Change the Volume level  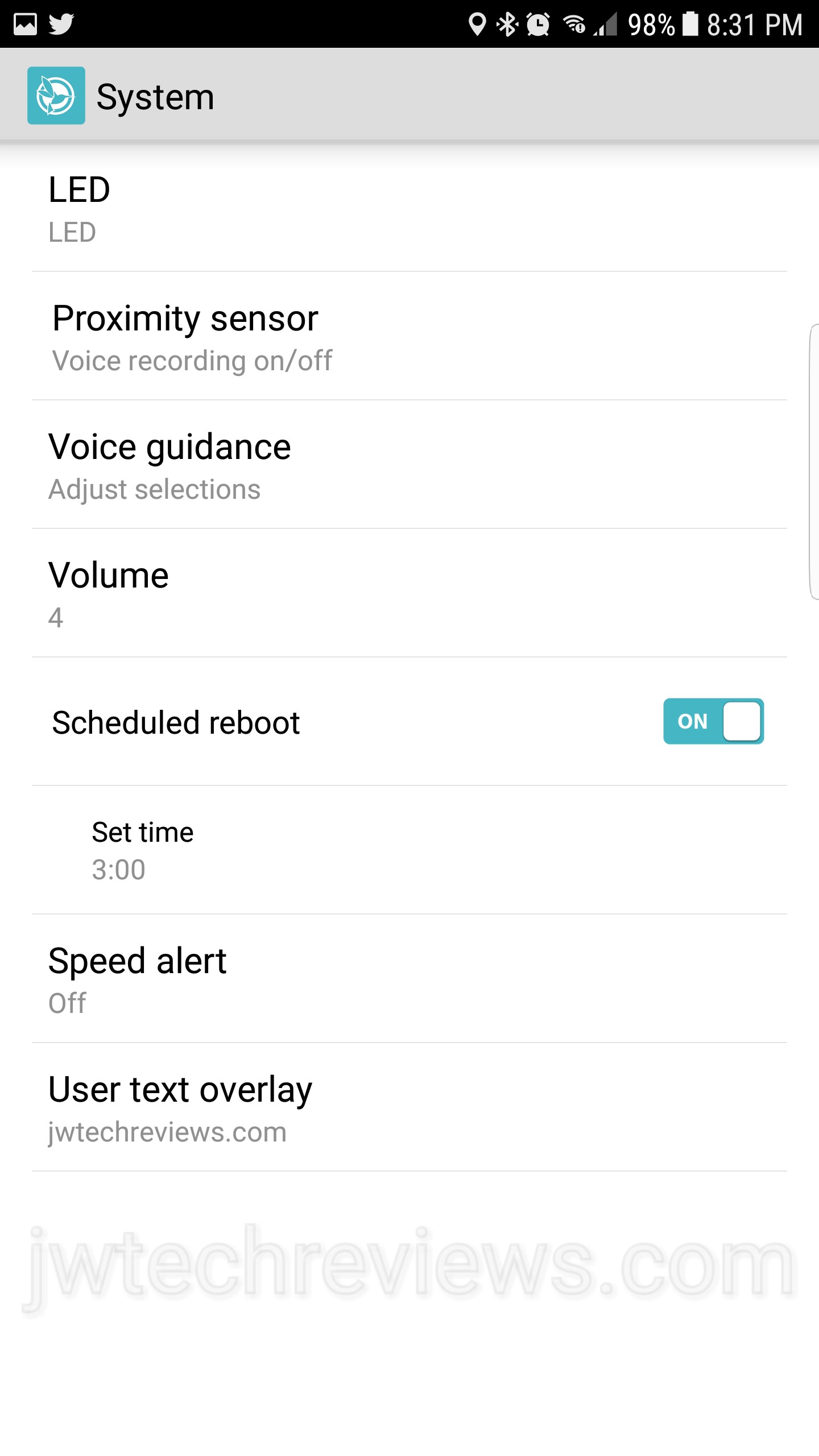tap(409, 594)
